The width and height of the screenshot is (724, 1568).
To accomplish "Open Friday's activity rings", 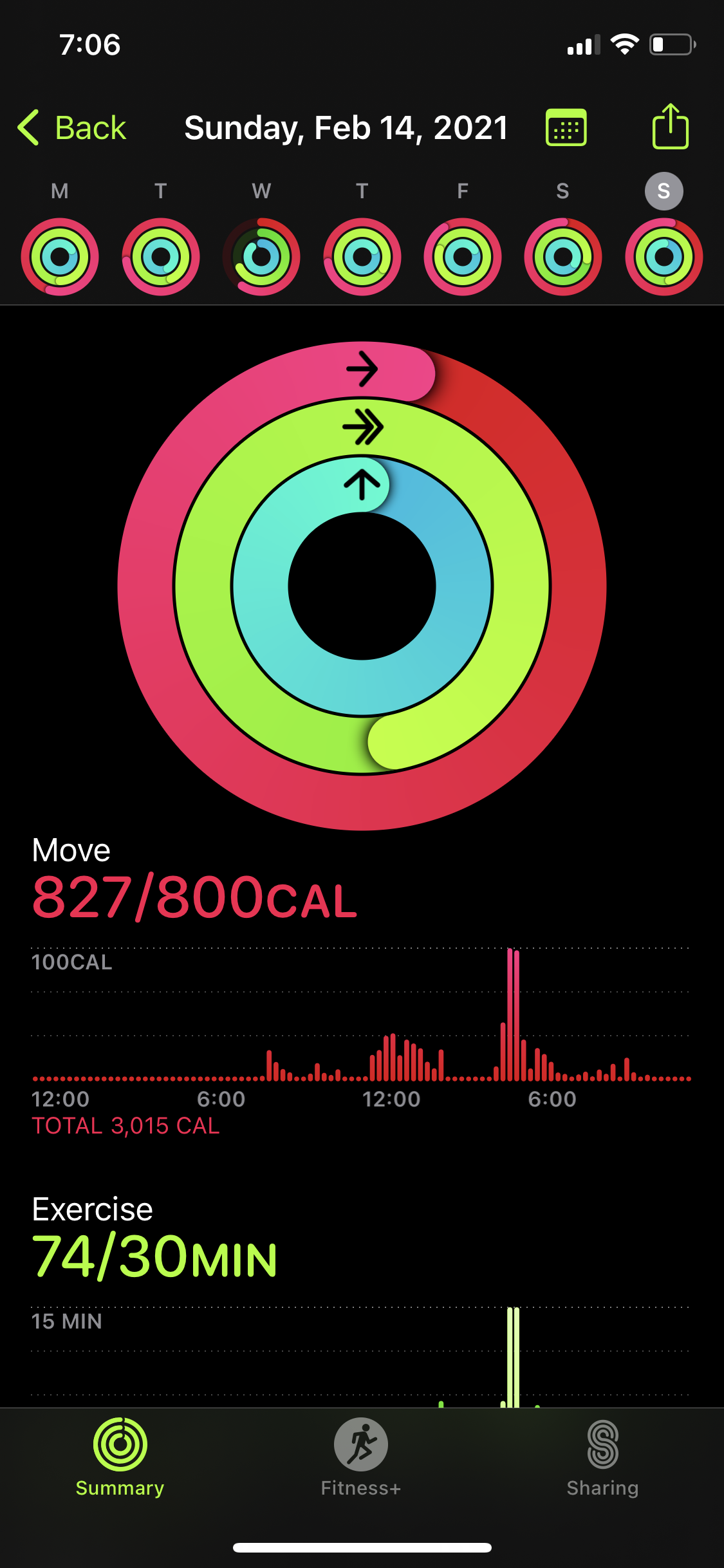I will pyautogui.click(x=463, y=257).
